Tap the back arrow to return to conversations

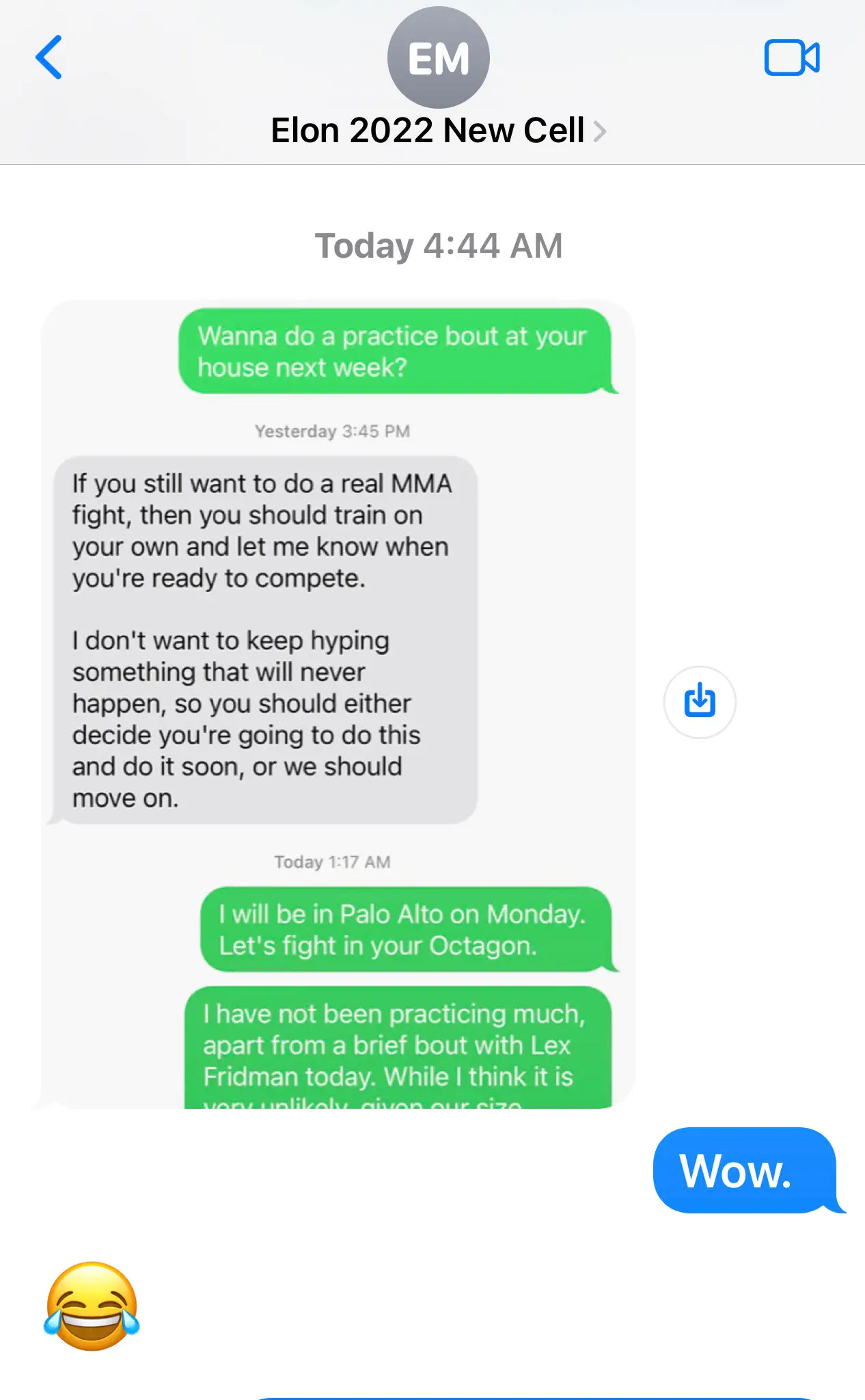tap(49, 58)
